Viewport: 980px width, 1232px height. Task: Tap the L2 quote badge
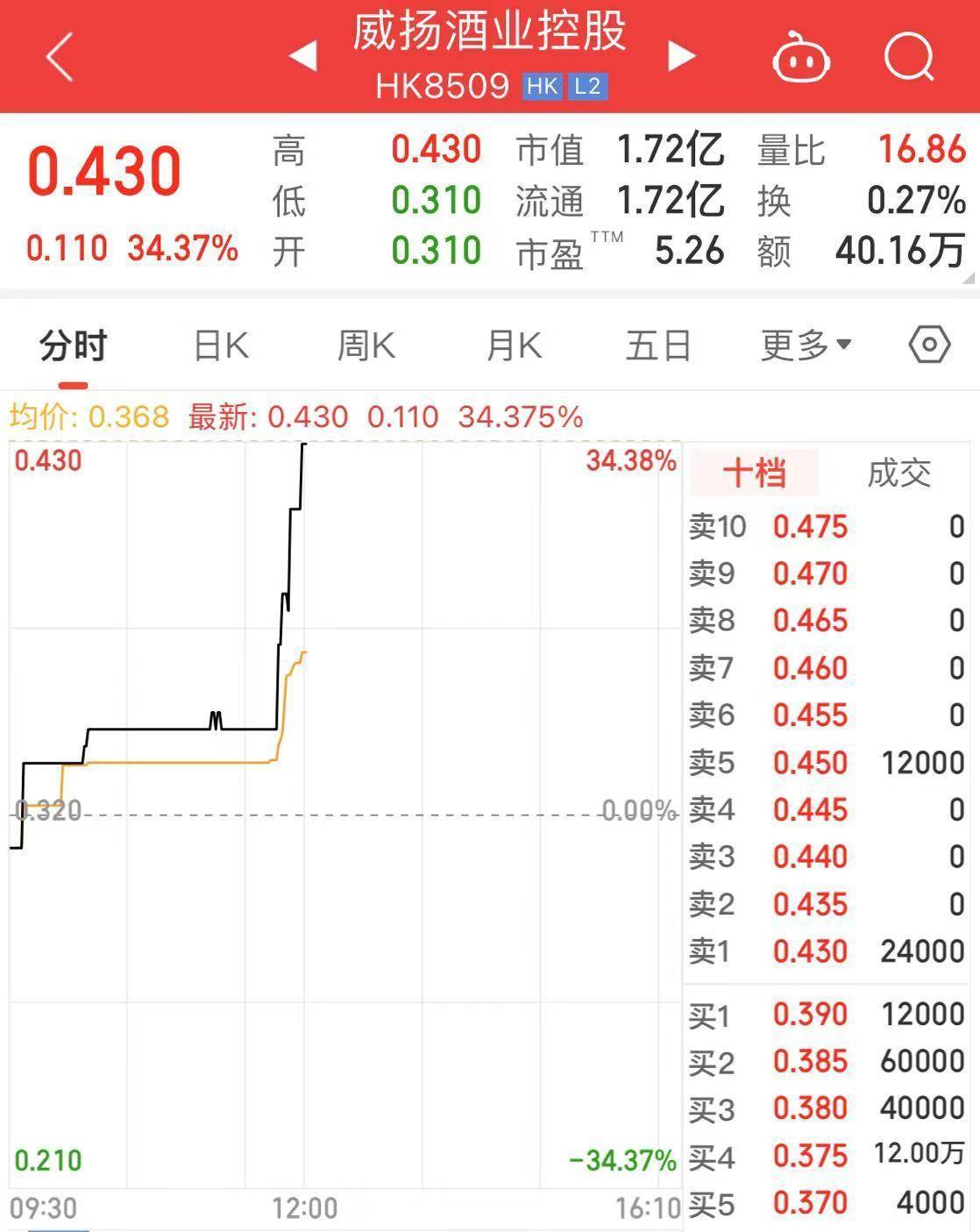[588, 87]
